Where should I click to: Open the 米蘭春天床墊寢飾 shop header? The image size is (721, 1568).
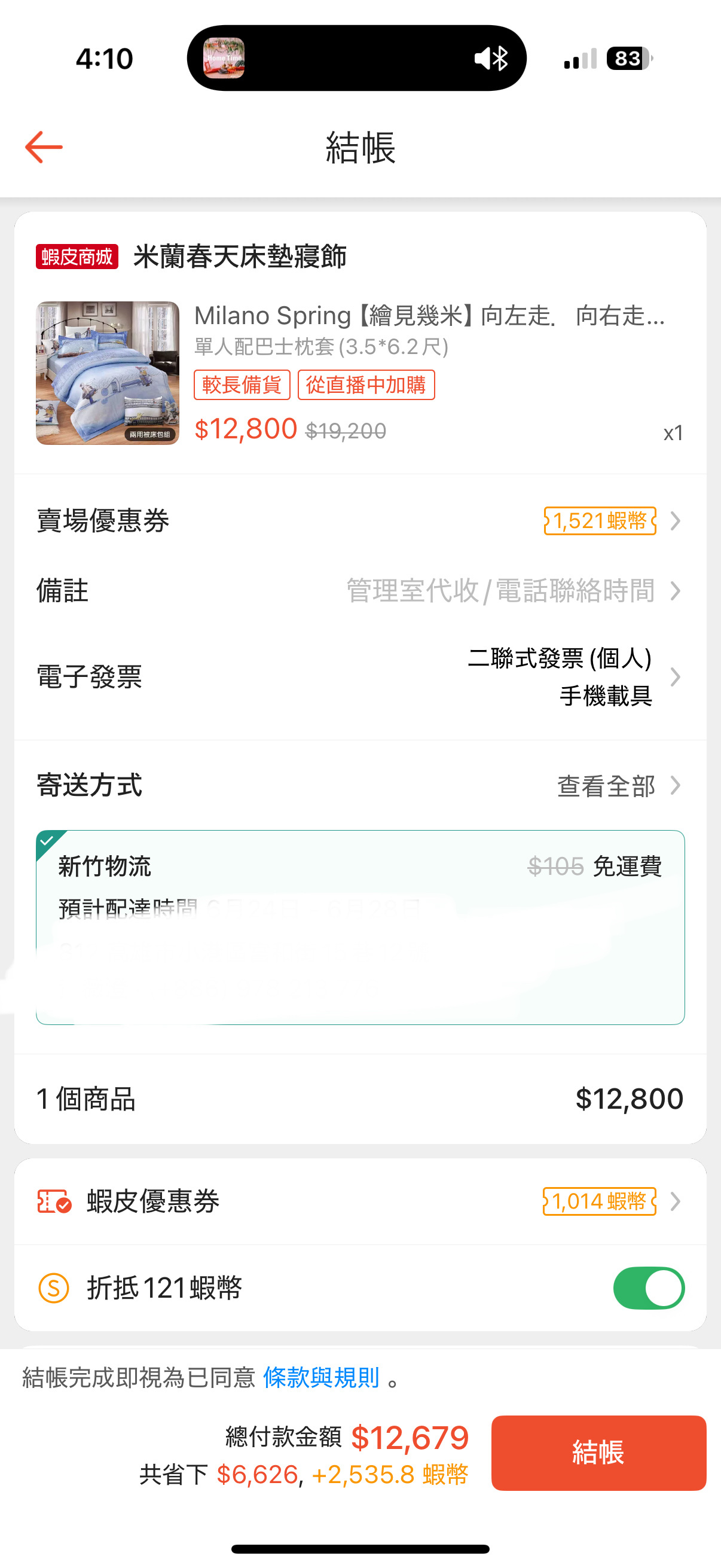coord(191,257)
